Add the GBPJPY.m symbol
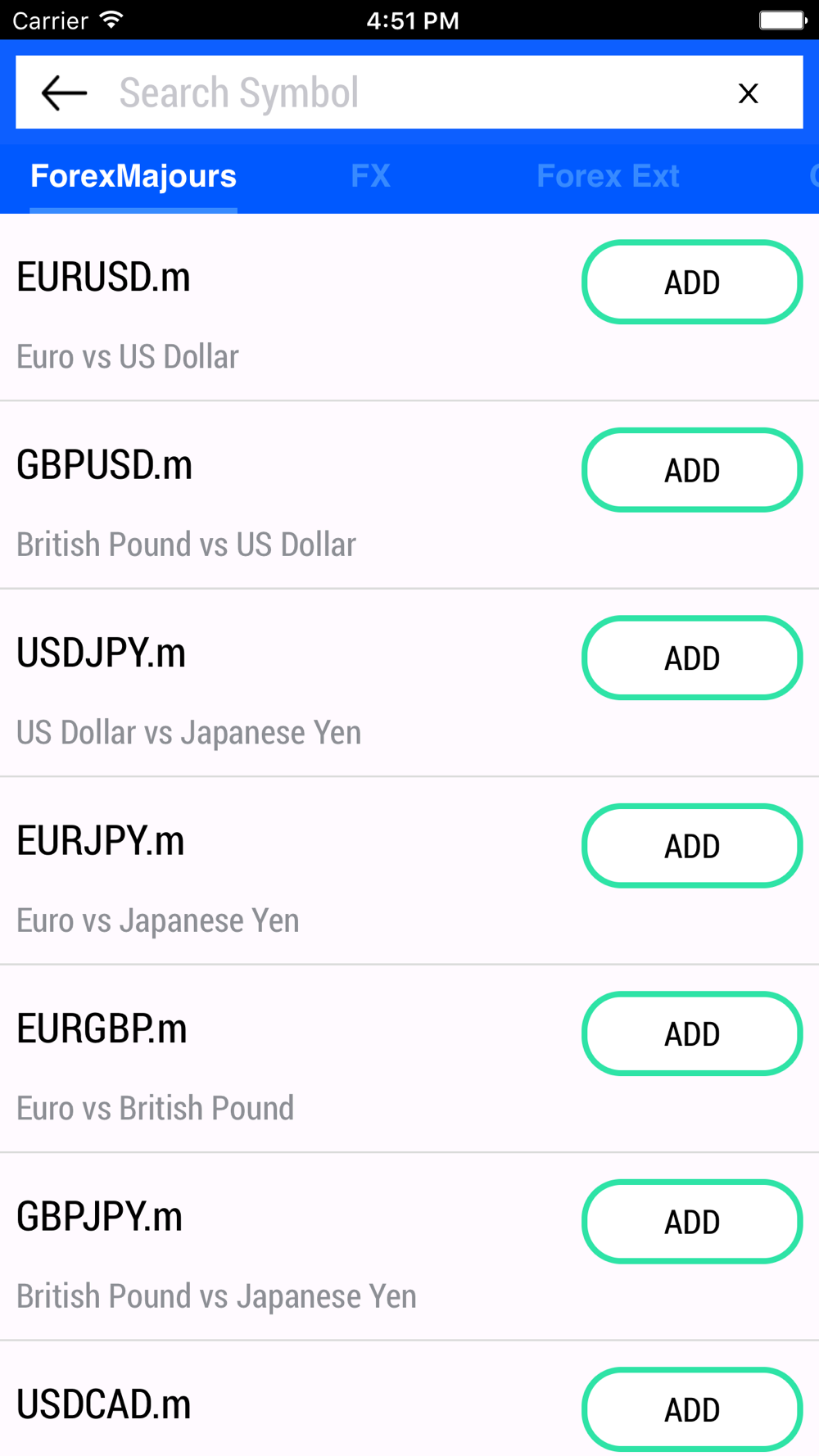819x1456 pixels. 692,1222
